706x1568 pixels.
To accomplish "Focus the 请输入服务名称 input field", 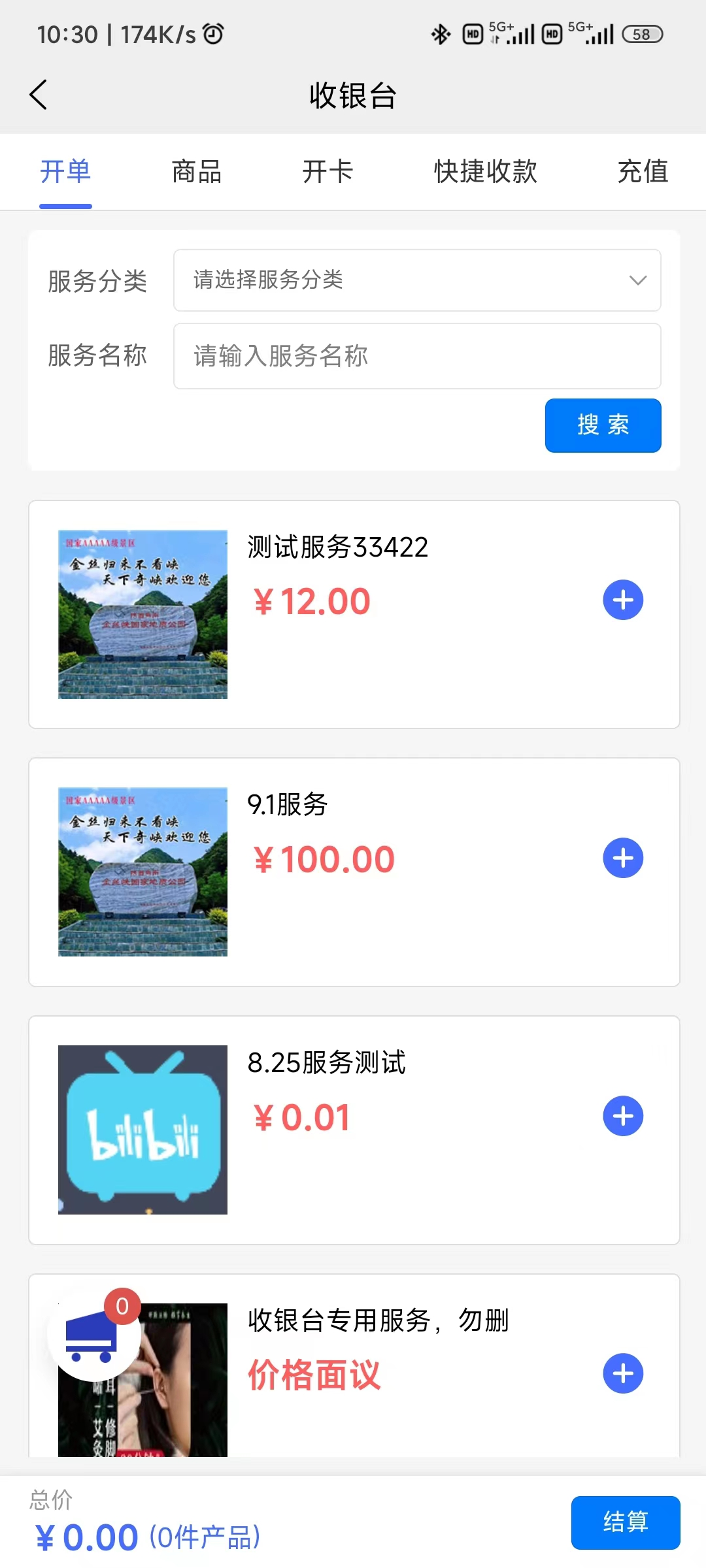I will (x=417, y=356).
